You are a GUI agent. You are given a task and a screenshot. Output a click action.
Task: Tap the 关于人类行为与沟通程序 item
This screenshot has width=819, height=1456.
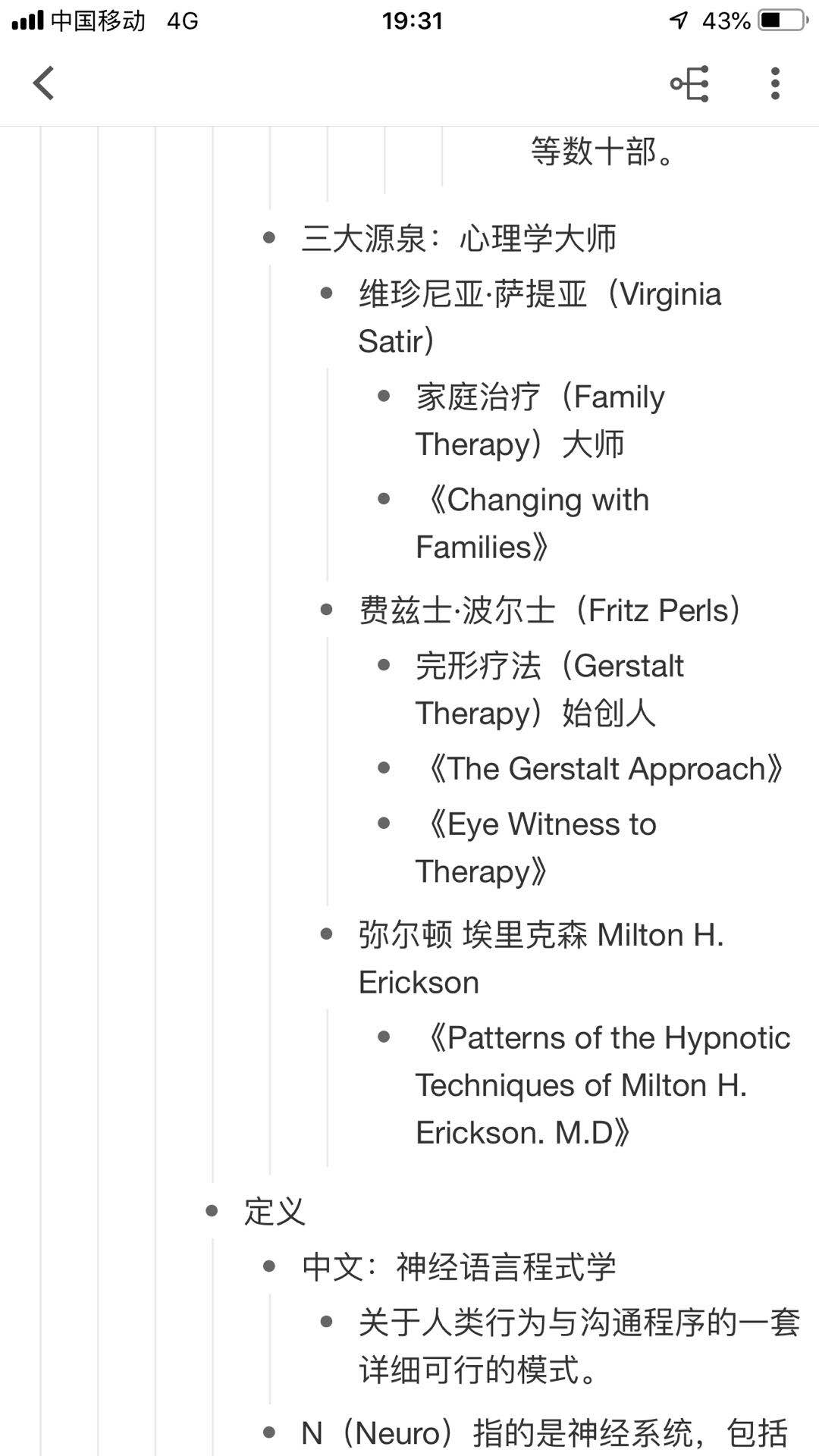pyautogui.click(x=579, y=1346)
